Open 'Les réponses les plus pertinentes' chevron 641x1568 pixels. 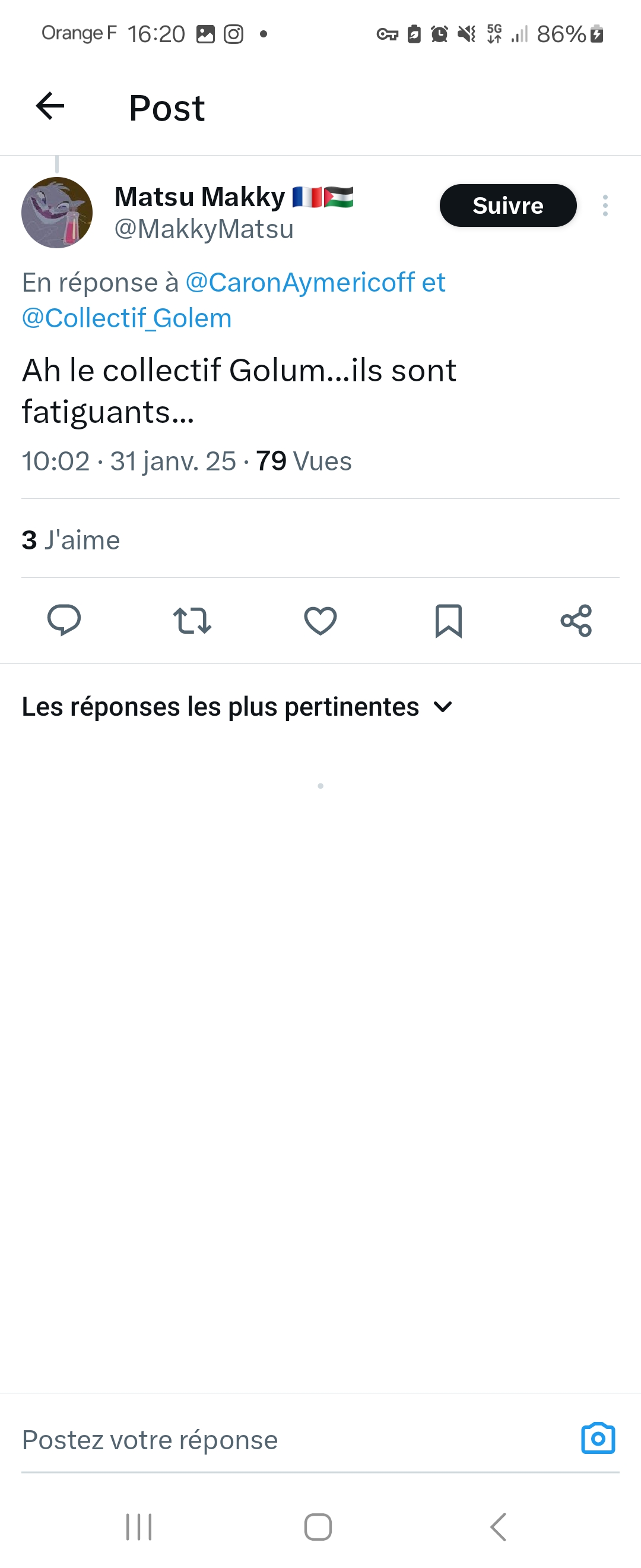tap(443, 707)
